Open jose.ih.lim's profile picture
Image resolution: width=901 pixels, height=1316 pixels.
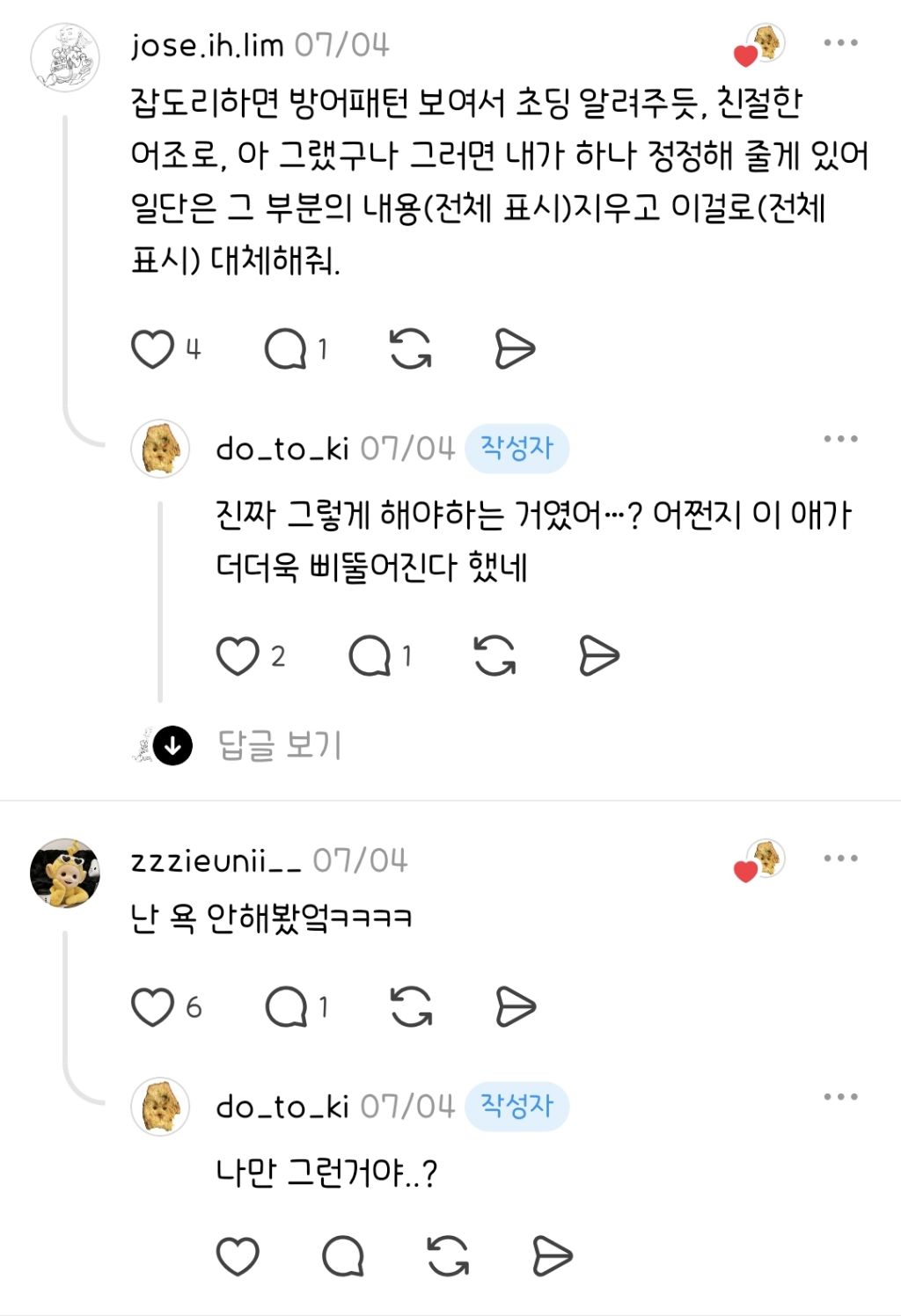pyautogui.click(x=65, y=57)
